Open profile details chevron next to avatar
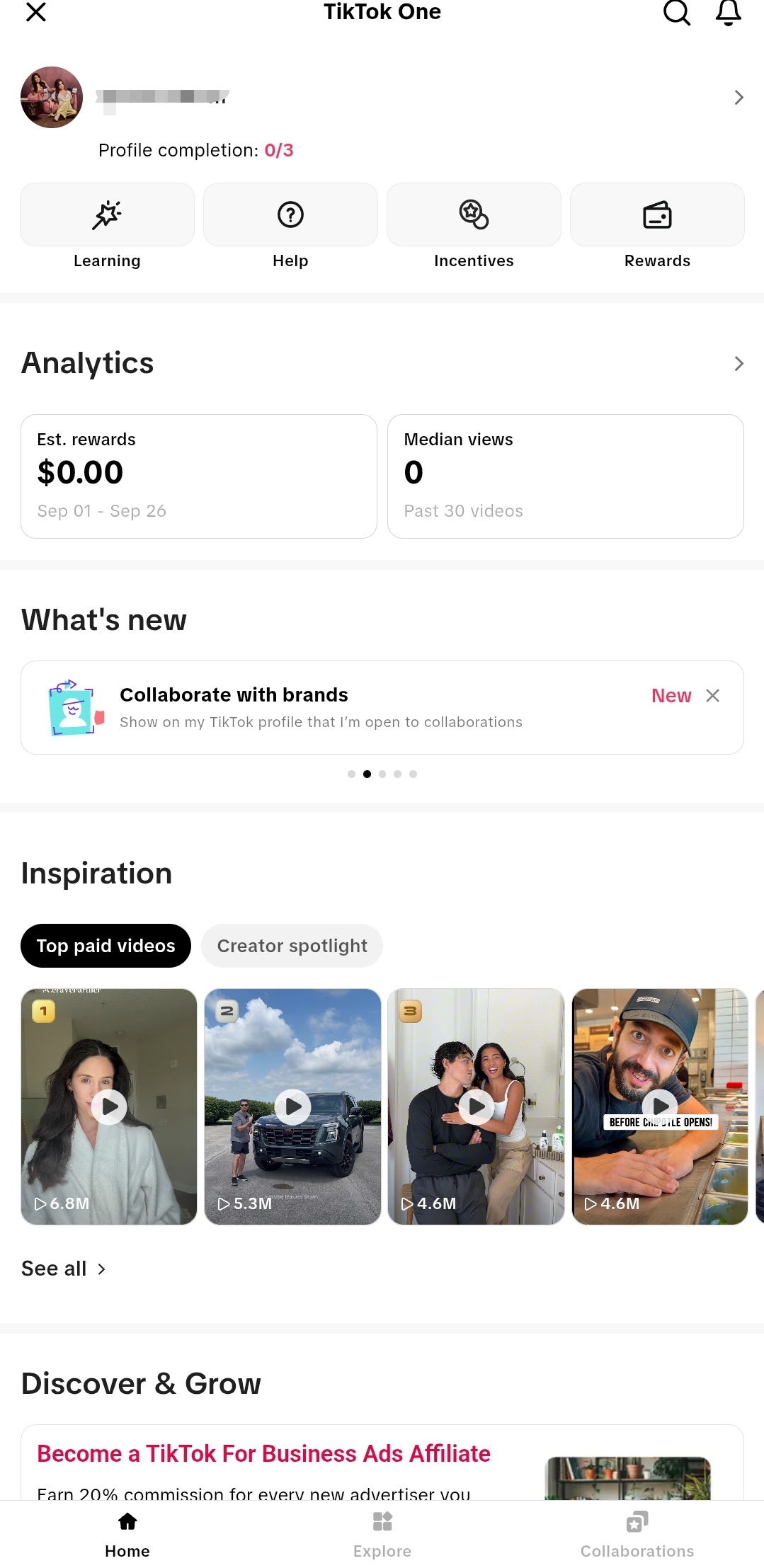 (739, 97)
